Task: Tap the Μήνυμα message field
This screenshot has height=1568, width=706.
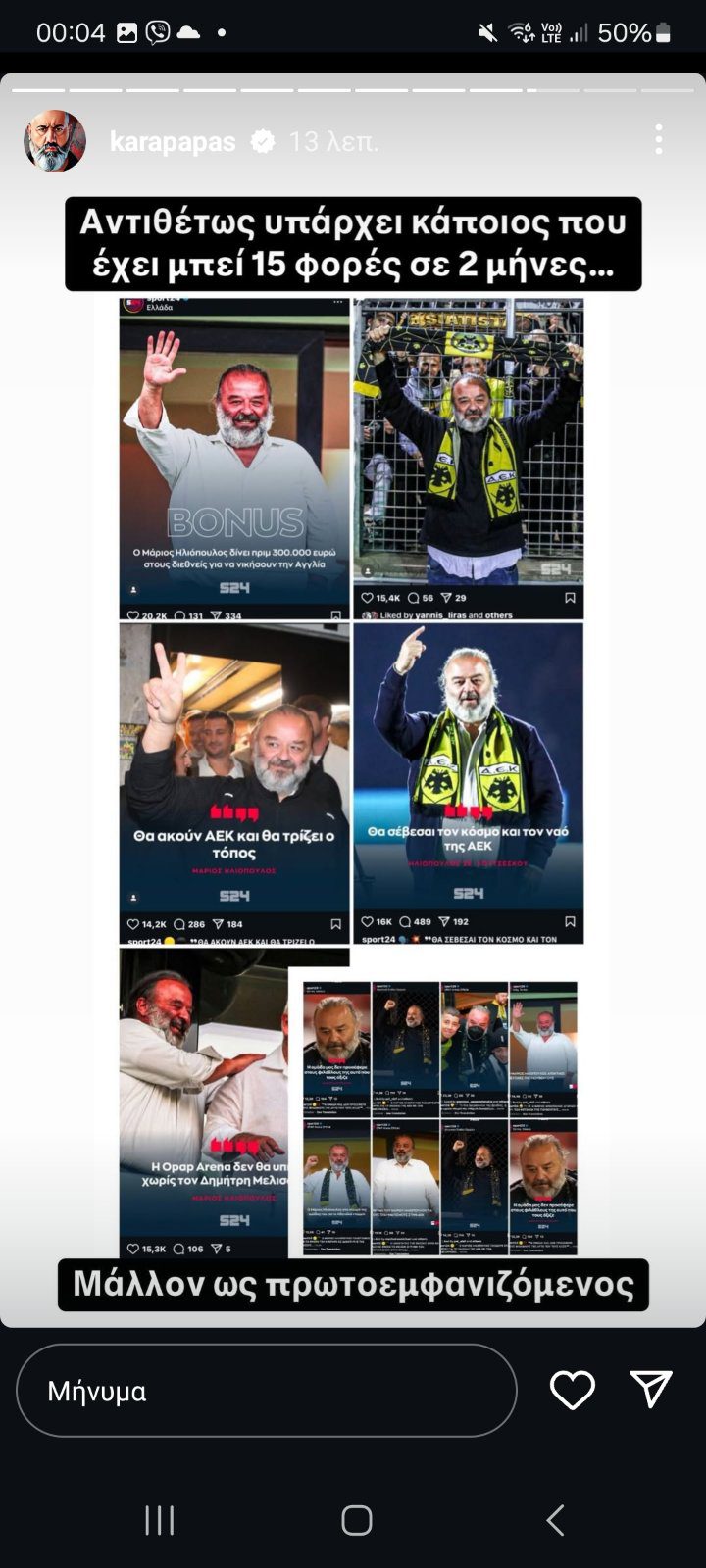Action: click(266, 1391)
